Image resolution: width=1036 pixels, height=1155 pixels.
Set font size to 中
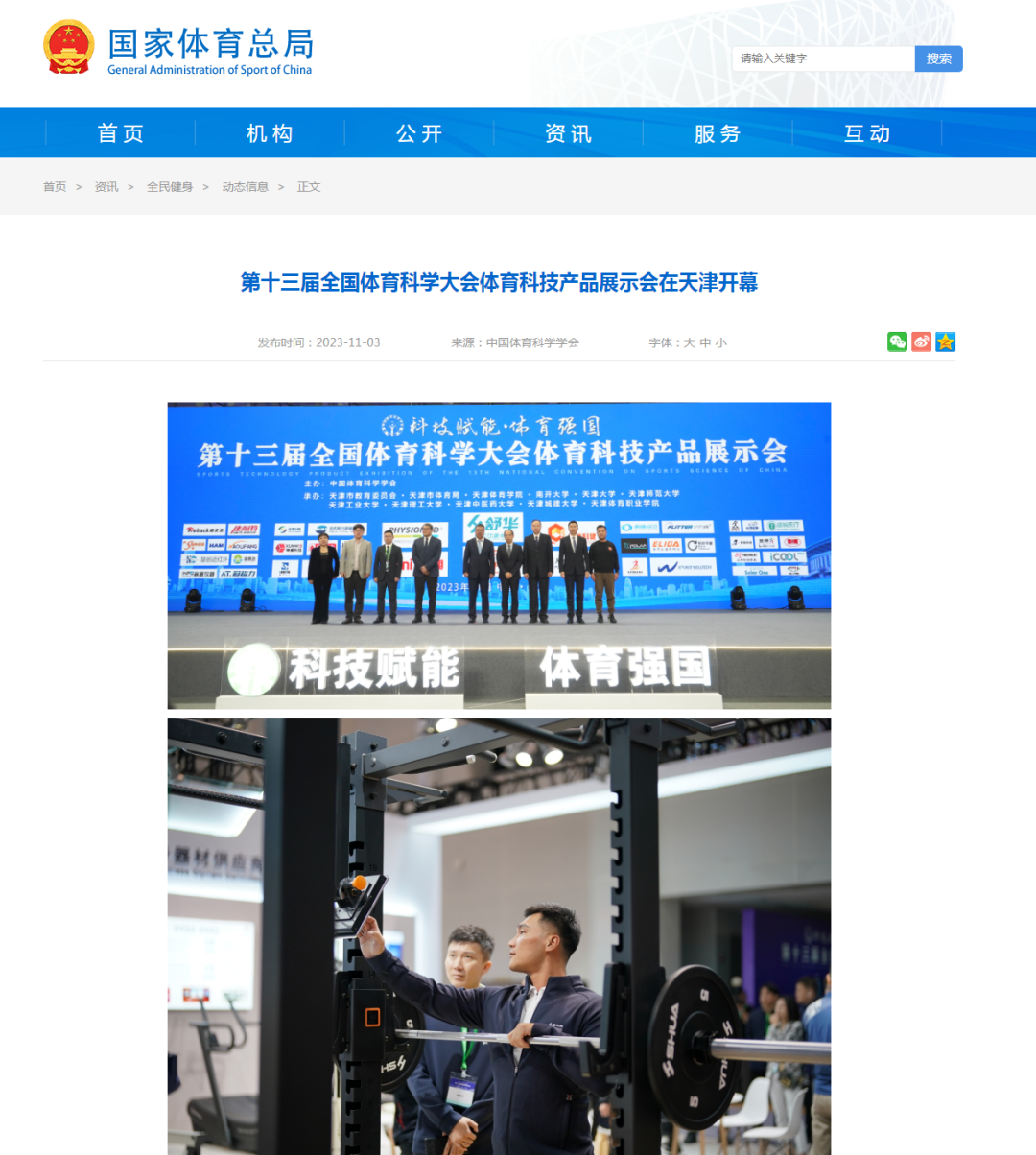(705, 342)
